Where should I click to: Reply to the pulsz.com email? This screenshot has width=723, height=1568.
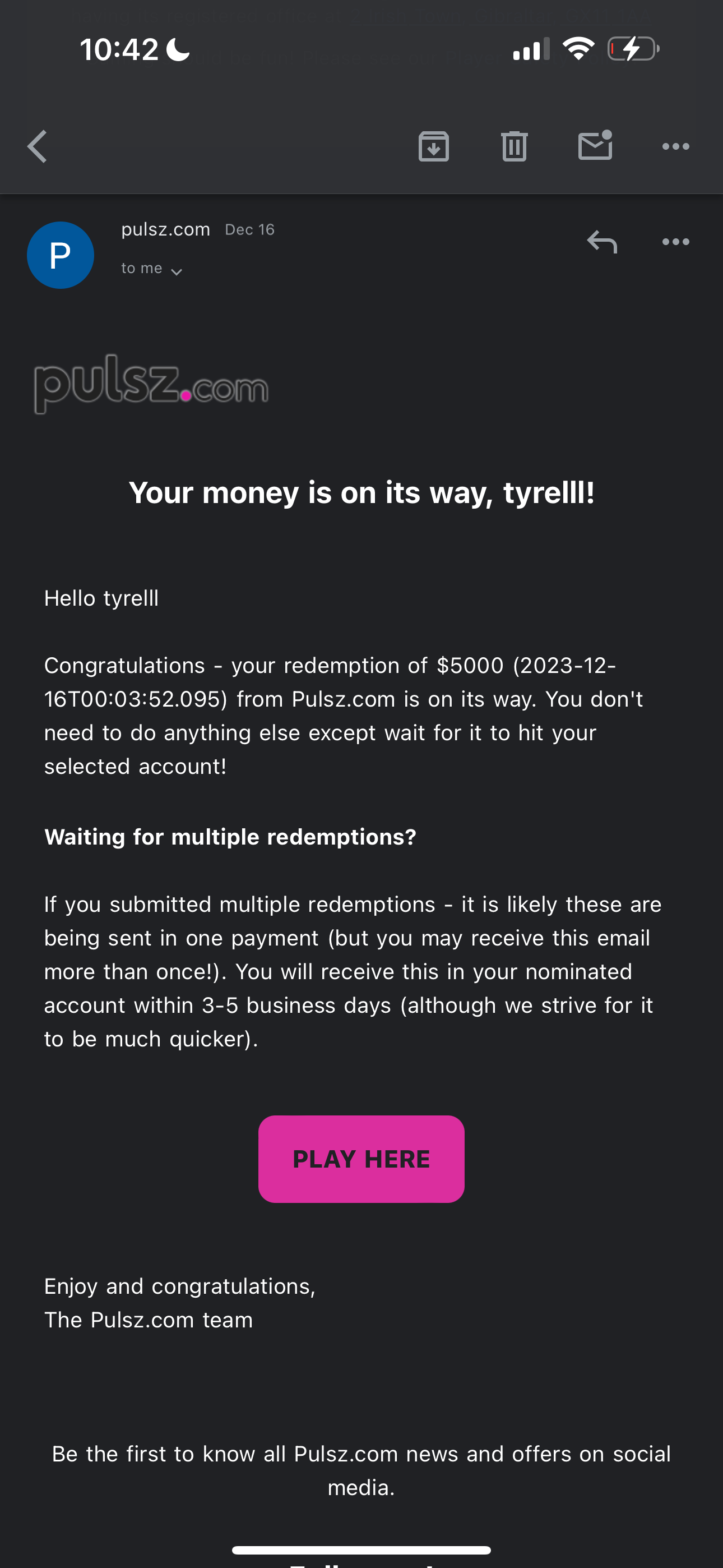click(602, 242)
